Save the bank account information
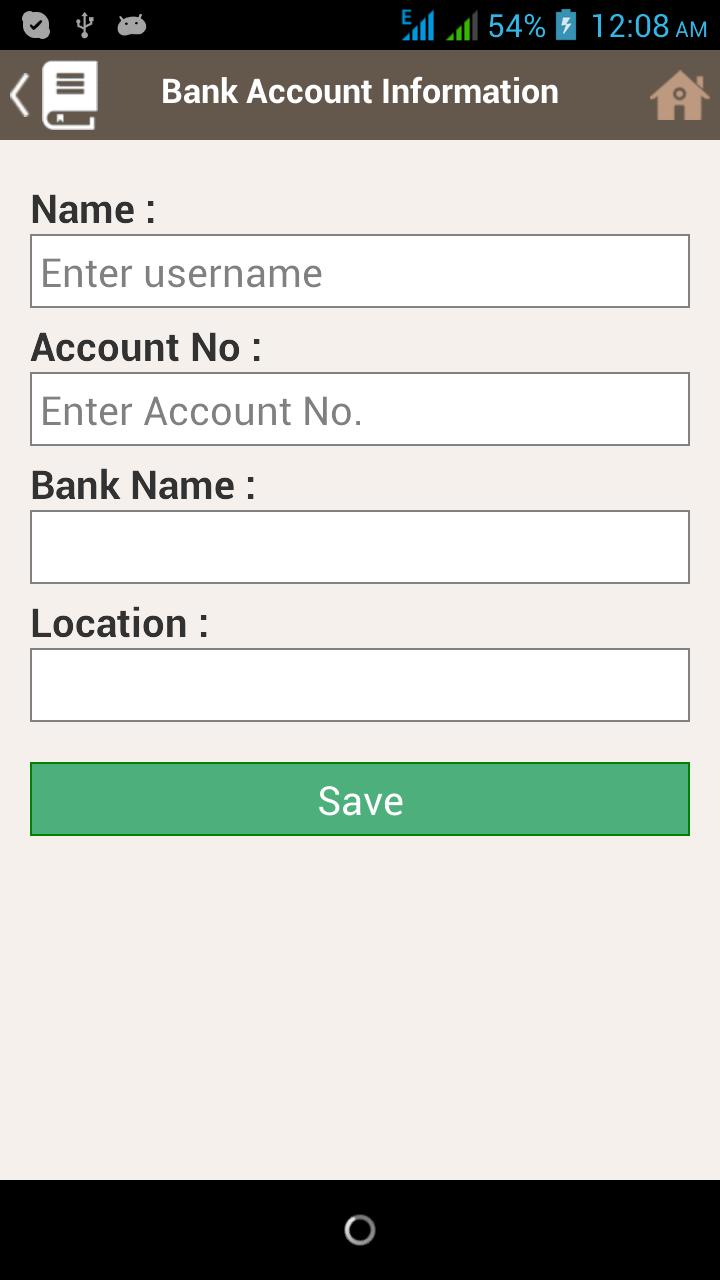This screenshot has width=720, height=1280. 360,799
